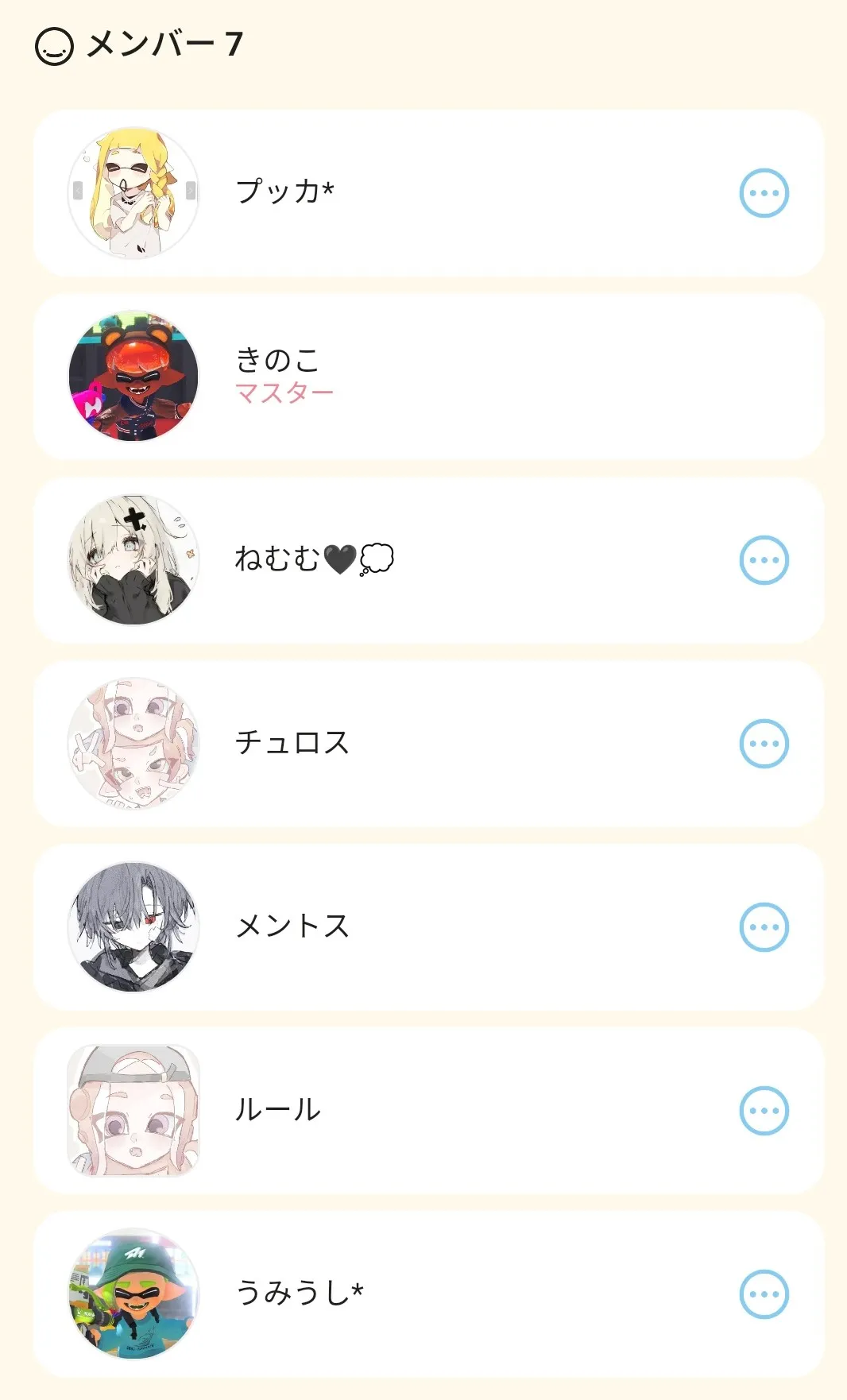Open the more options for ルール
This screenshot has width=847, height=1400.
point(764,1111)
